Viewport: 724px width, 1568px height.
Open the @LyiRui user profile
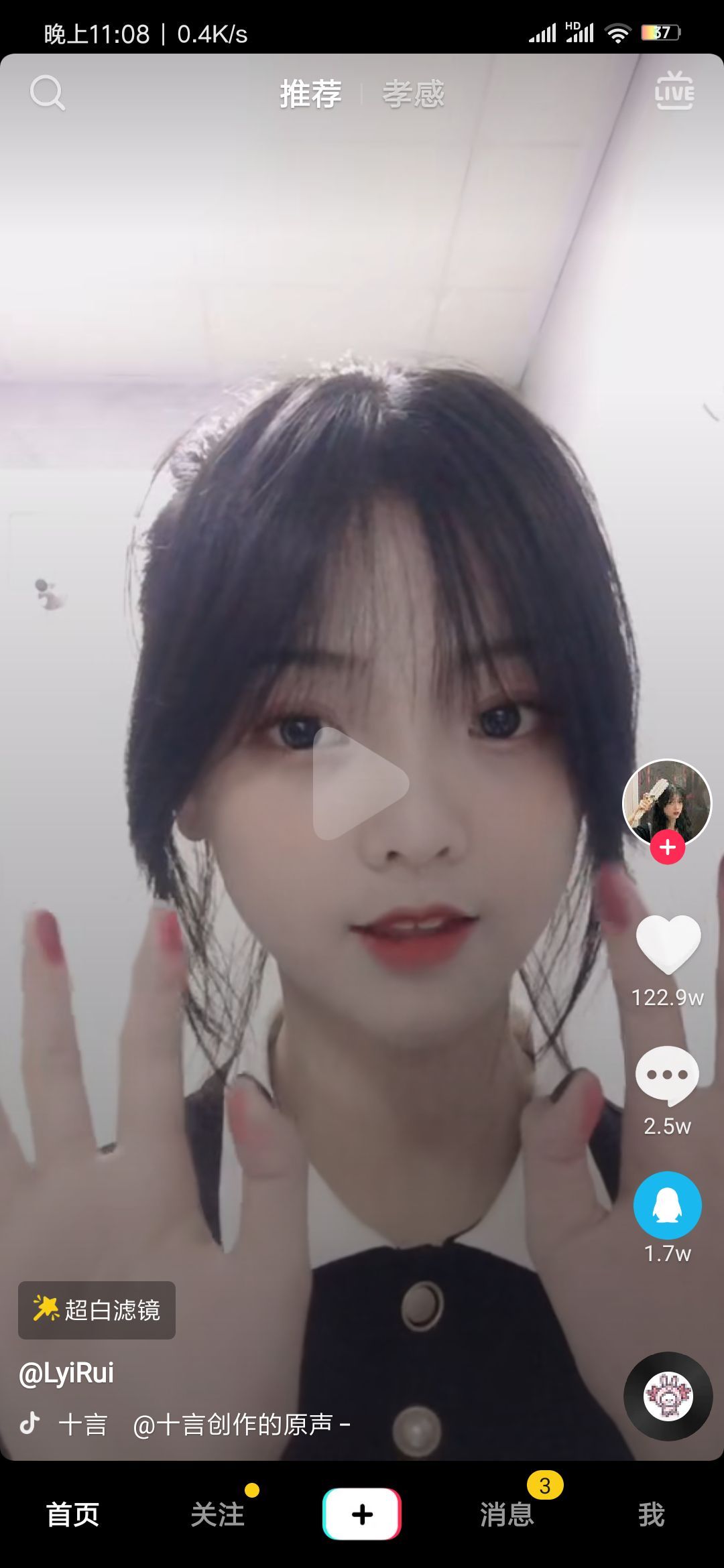66,1373
